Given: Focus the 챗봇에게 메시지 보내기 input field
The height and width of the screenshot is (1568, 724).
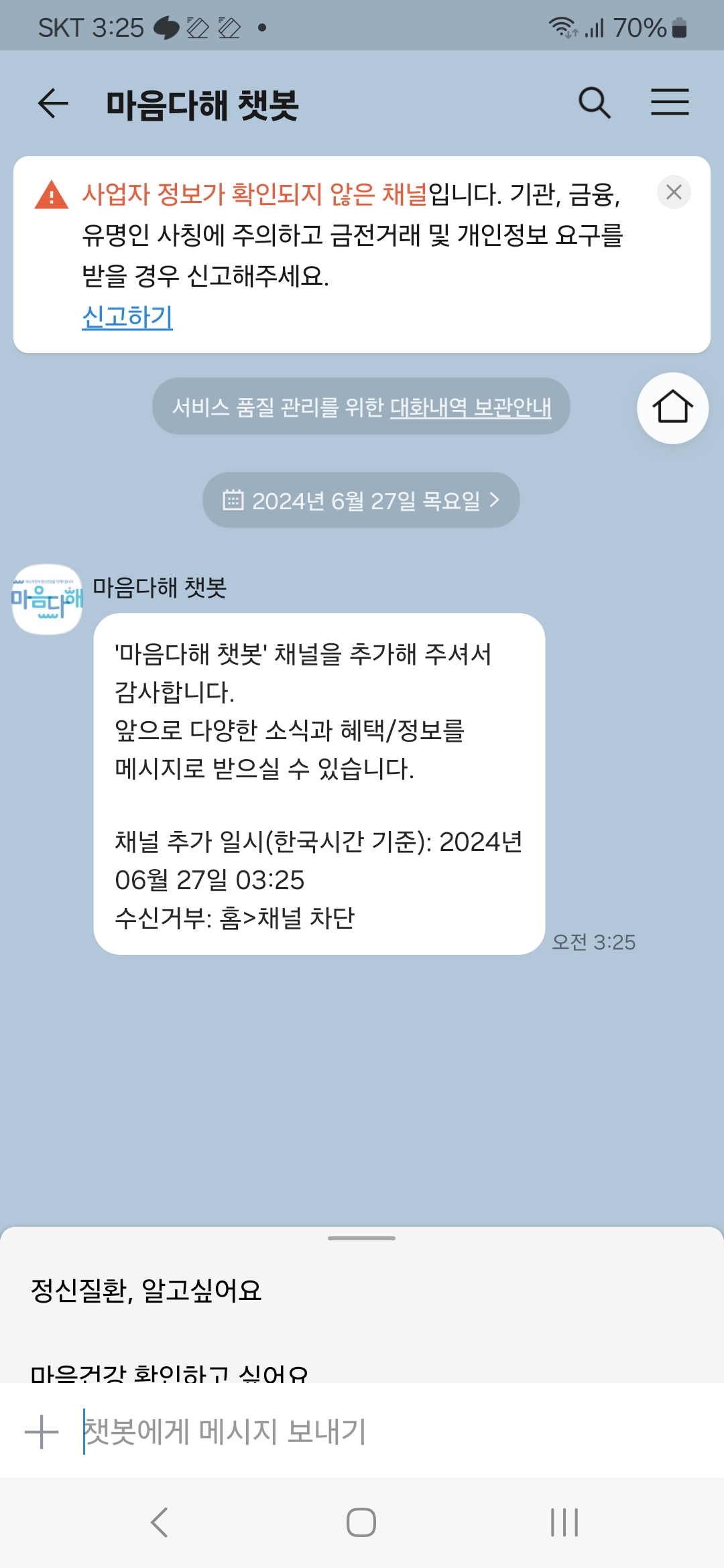Looking at the screenshot, I should point(389,1432).
